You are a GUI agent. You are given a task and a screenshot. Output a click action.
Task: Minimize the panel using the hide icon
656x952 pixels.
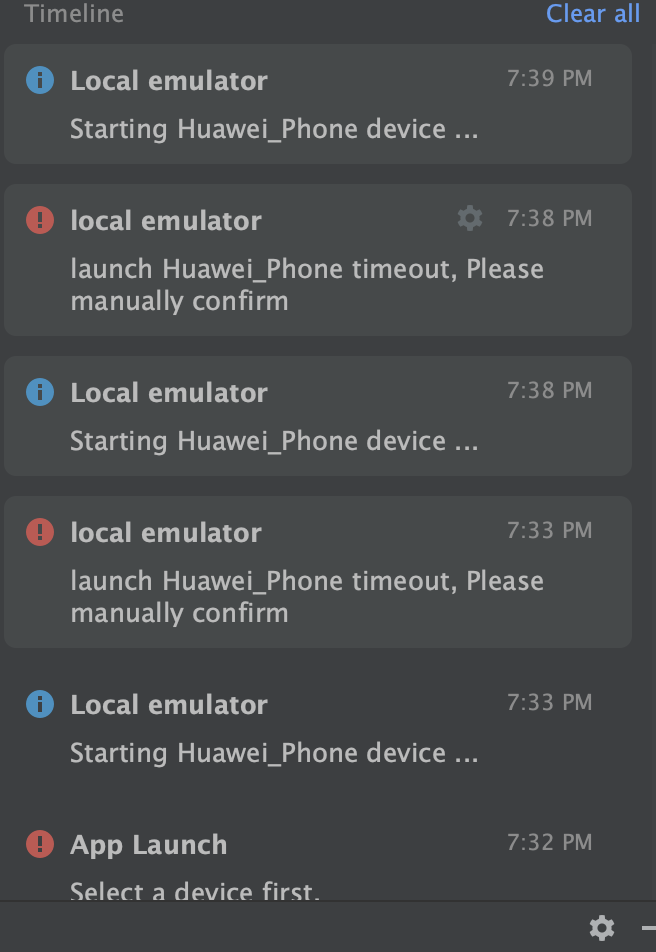point(648,928)
